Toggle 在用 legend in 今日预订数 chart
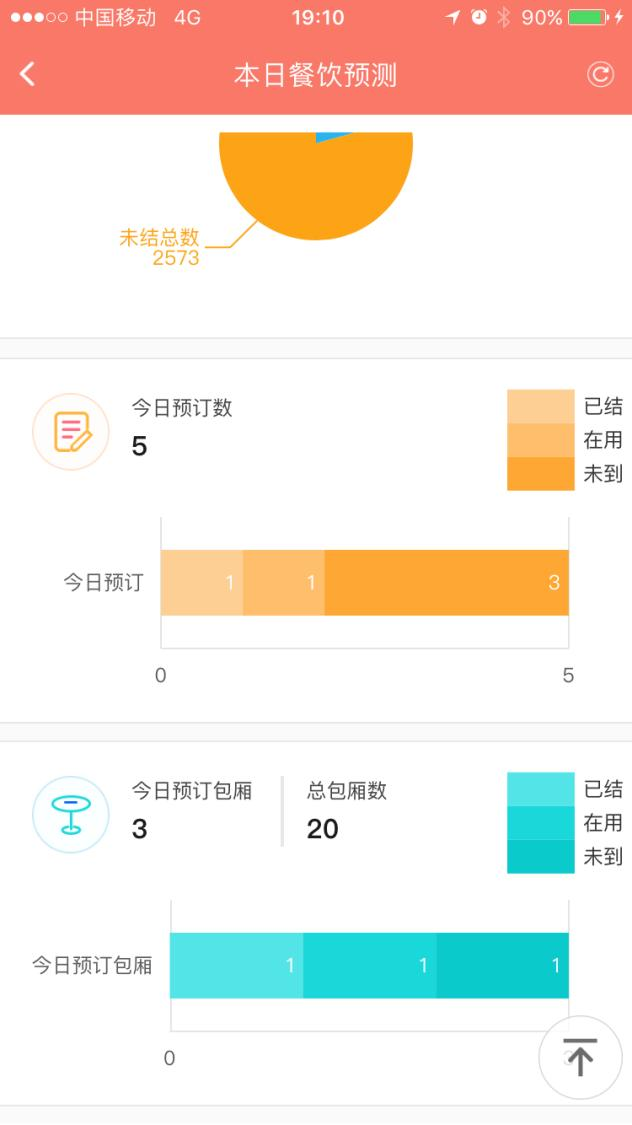This screenshot has height=1125, width=632. click(565, 440)
